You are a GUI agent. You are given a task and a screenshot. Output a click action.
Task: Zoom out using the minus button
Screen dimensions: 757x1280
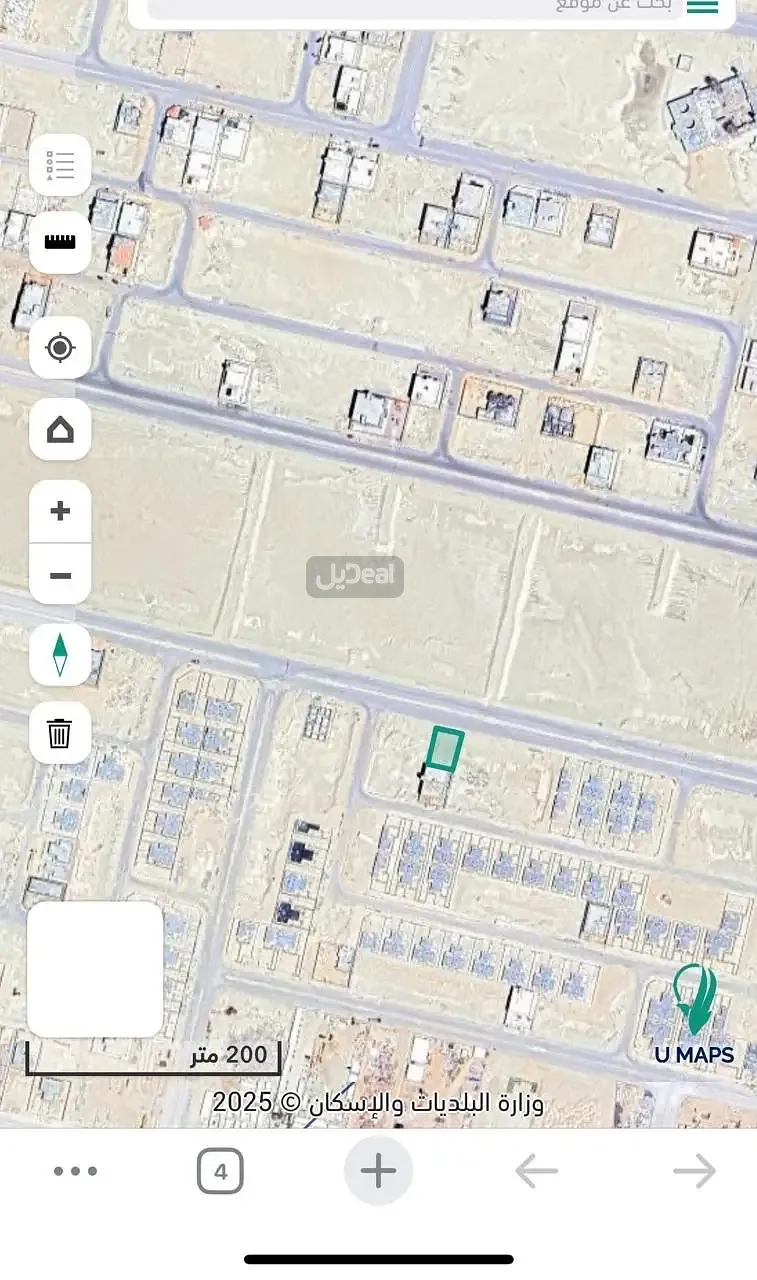pyautogui.click(x=60, y=575)
